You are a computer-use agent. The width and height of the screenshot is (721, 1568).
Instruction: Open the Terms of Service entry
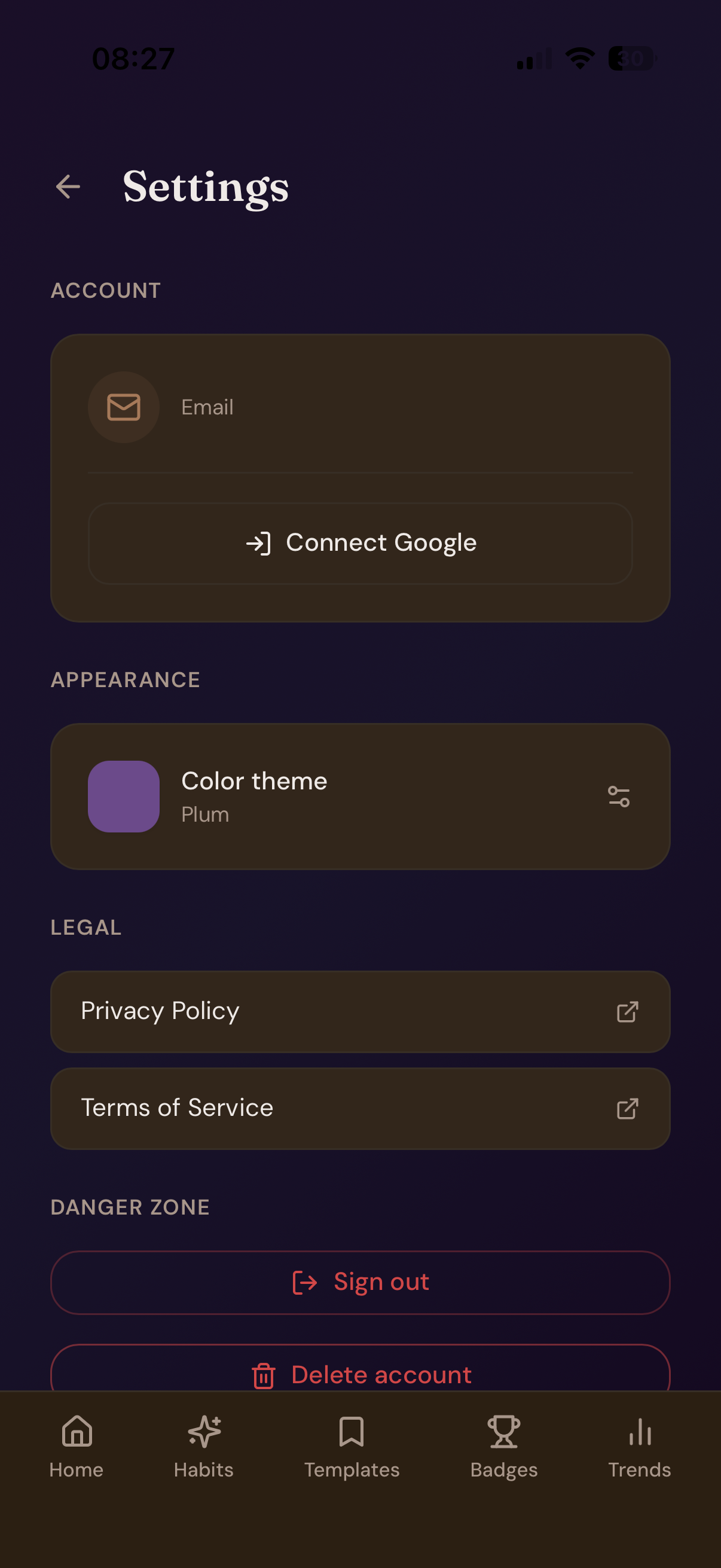[360, 1109]
